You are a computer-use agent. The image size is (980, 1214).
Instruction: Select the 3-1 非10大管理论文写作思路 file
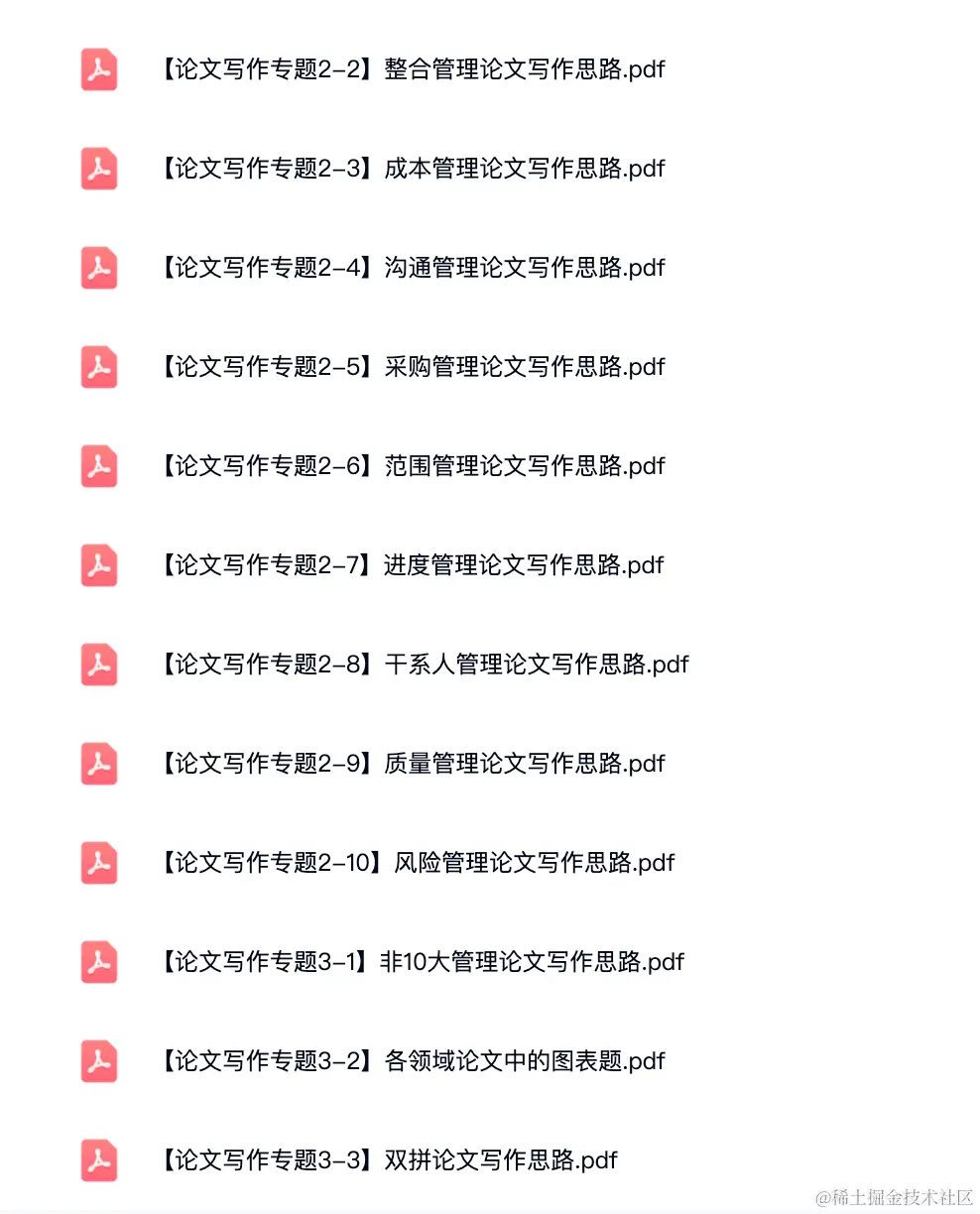pyautogui.click(x=420, y=962)
